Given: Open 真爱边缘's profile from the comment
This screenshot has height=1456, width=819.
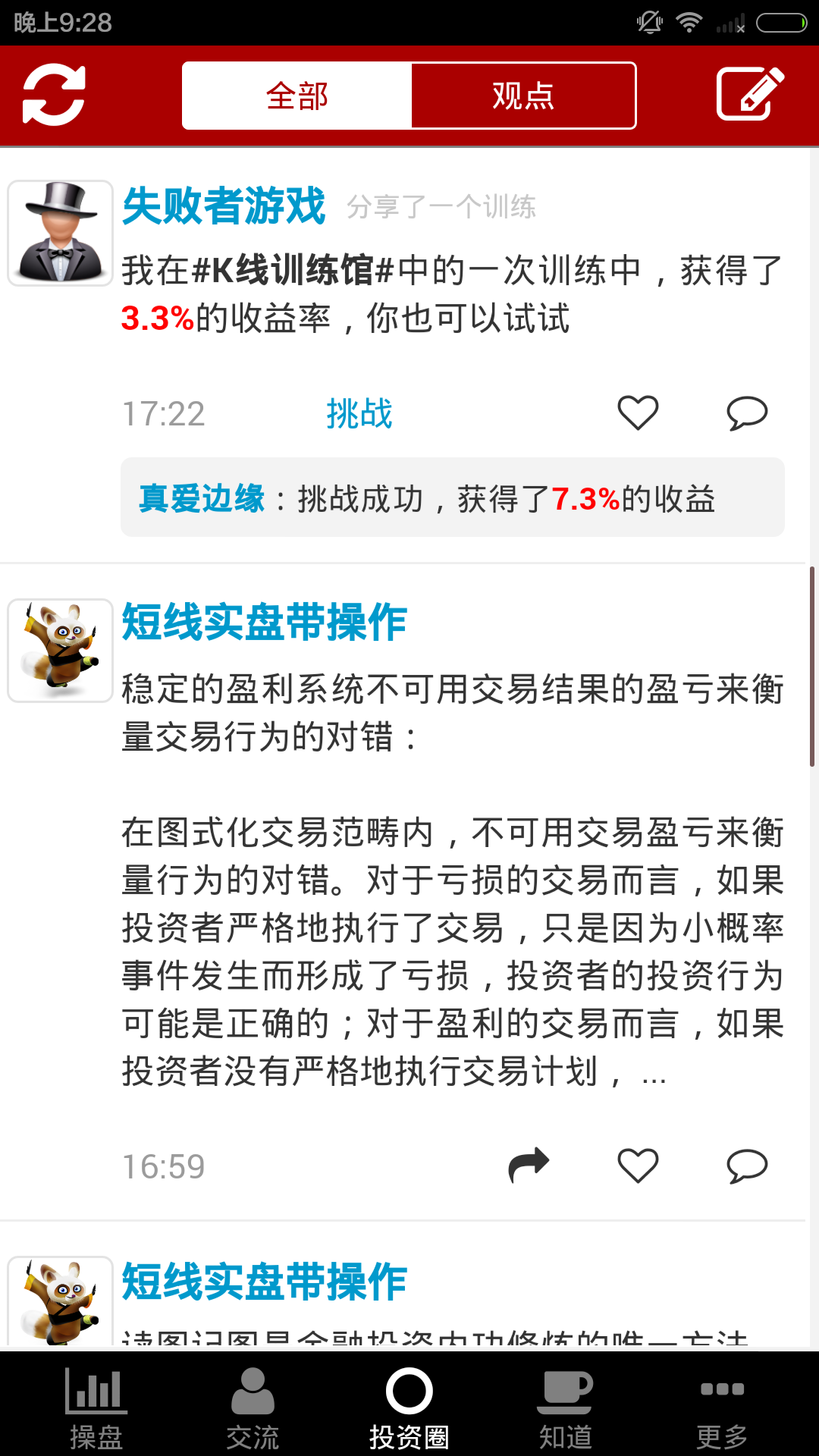Looking at the screenshot, I should [x=202, y=499].
